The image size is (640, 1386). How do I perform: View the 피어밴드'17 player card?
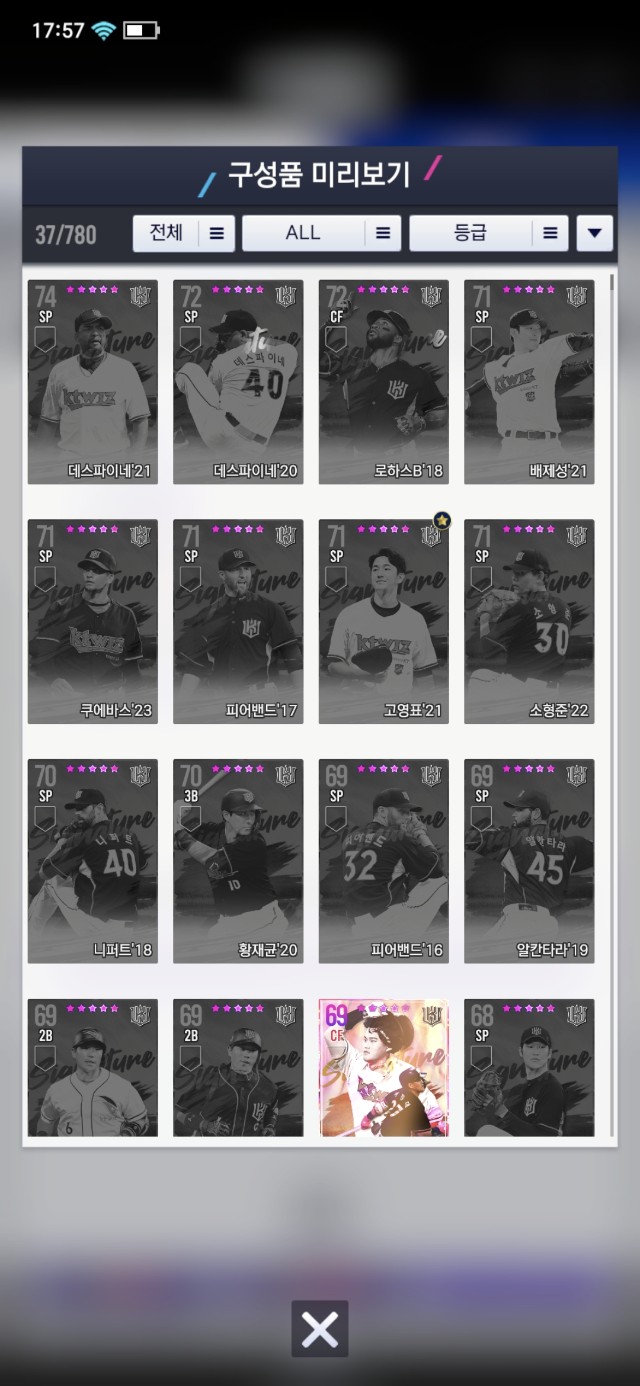click(x=238, y=621)
